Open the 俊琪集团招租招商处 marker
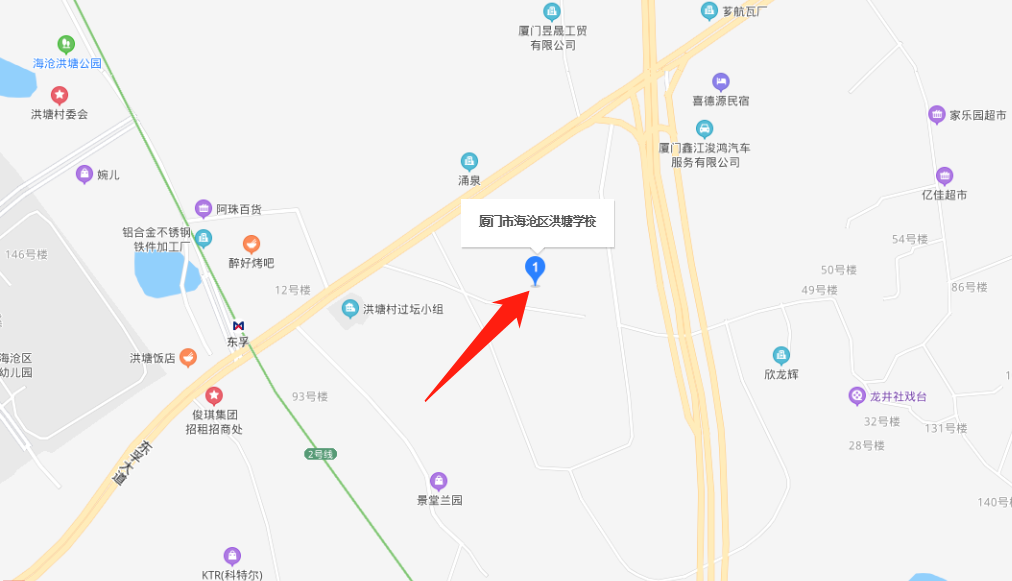1012x581 pixels. pyautogui.click(x=214, y=396)
